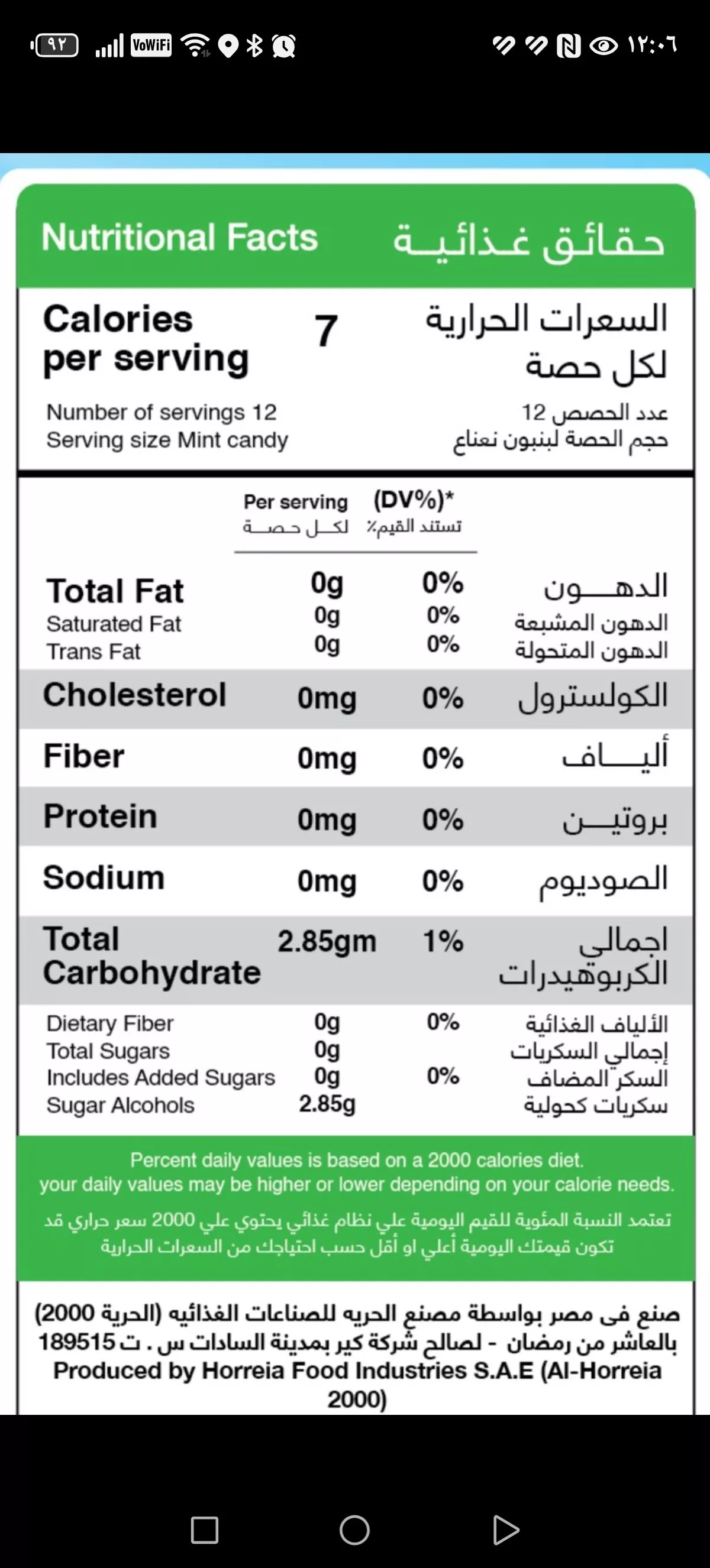Go to the home screen via circle button

pyautogui.click(x=354, y=1530)
